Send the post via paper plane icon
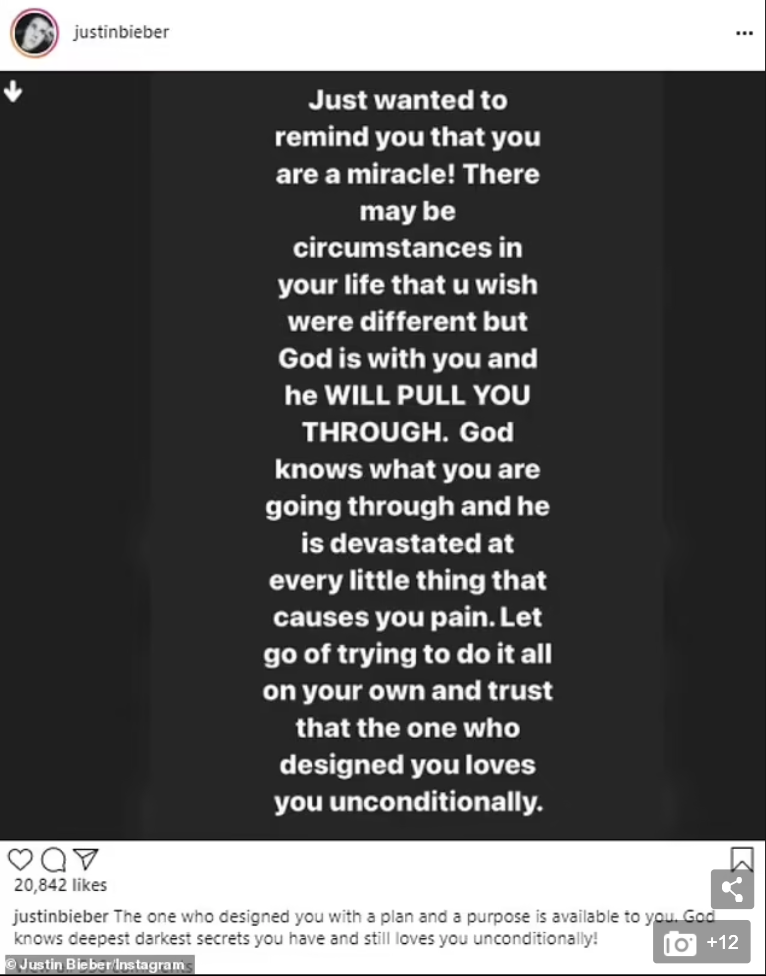 click(x=87, y=859)
